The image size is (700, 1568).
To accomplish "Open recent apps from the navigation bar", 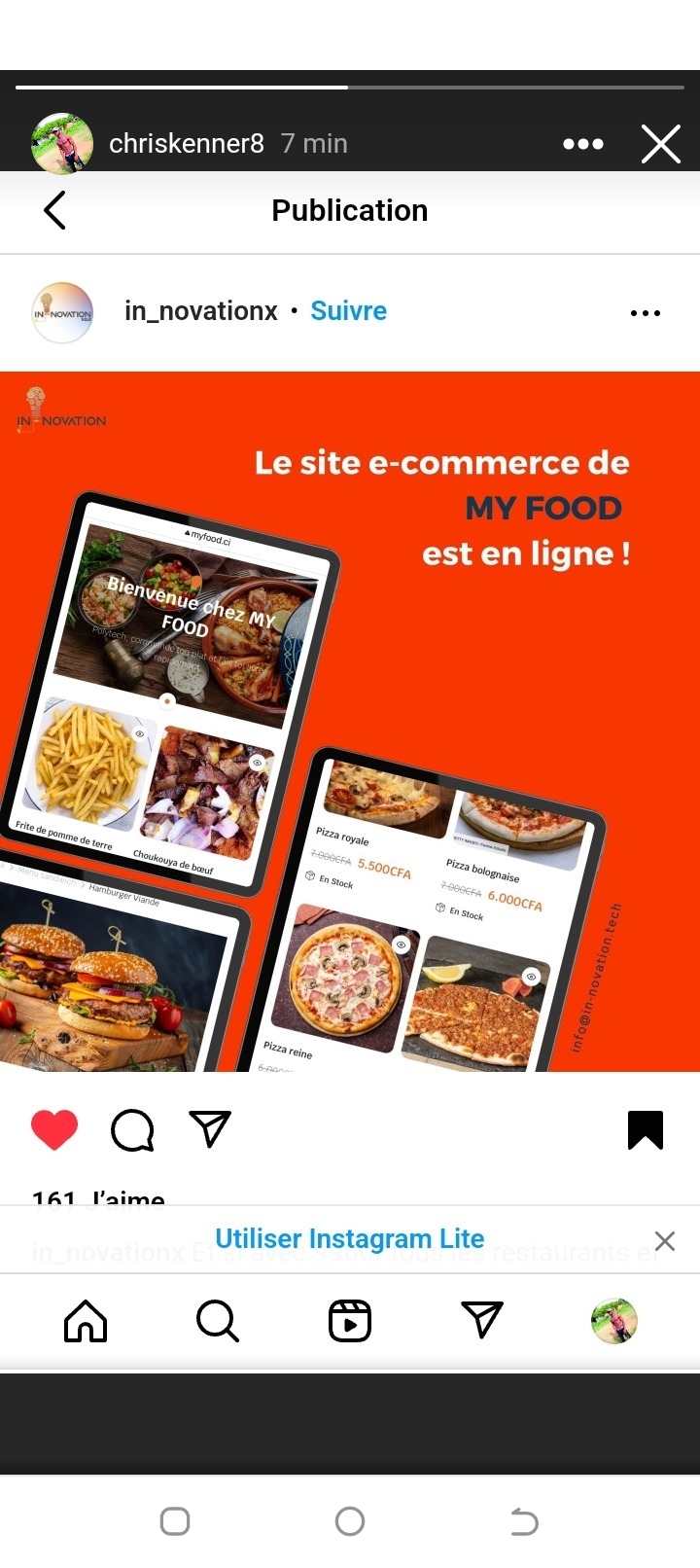I will [x=175, y=1521].
